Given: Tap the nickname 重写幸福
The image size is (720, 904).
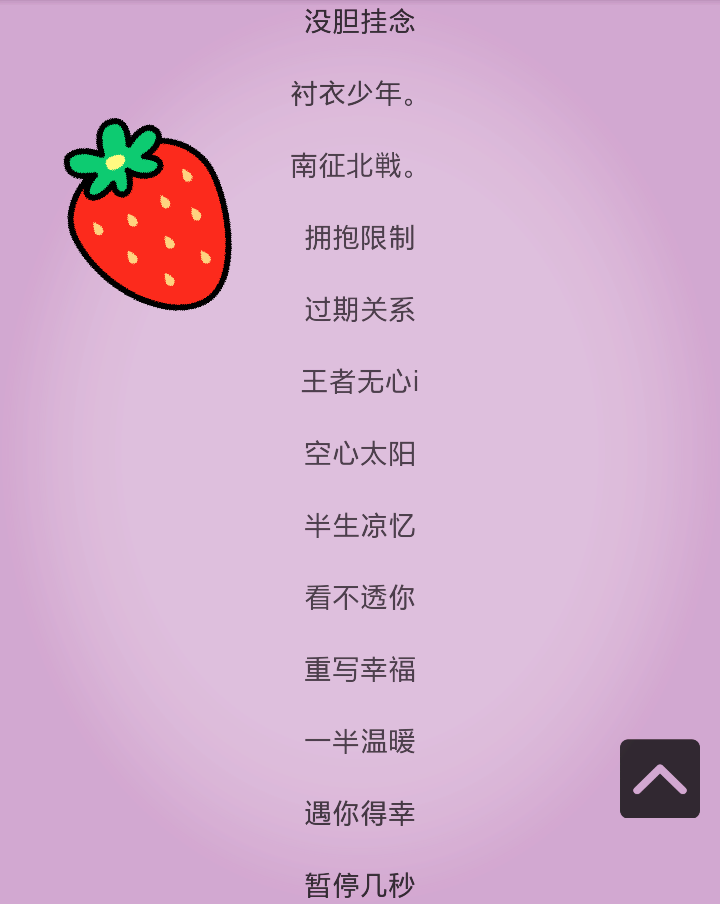Looking at the screenshot, I should point(360,669).
